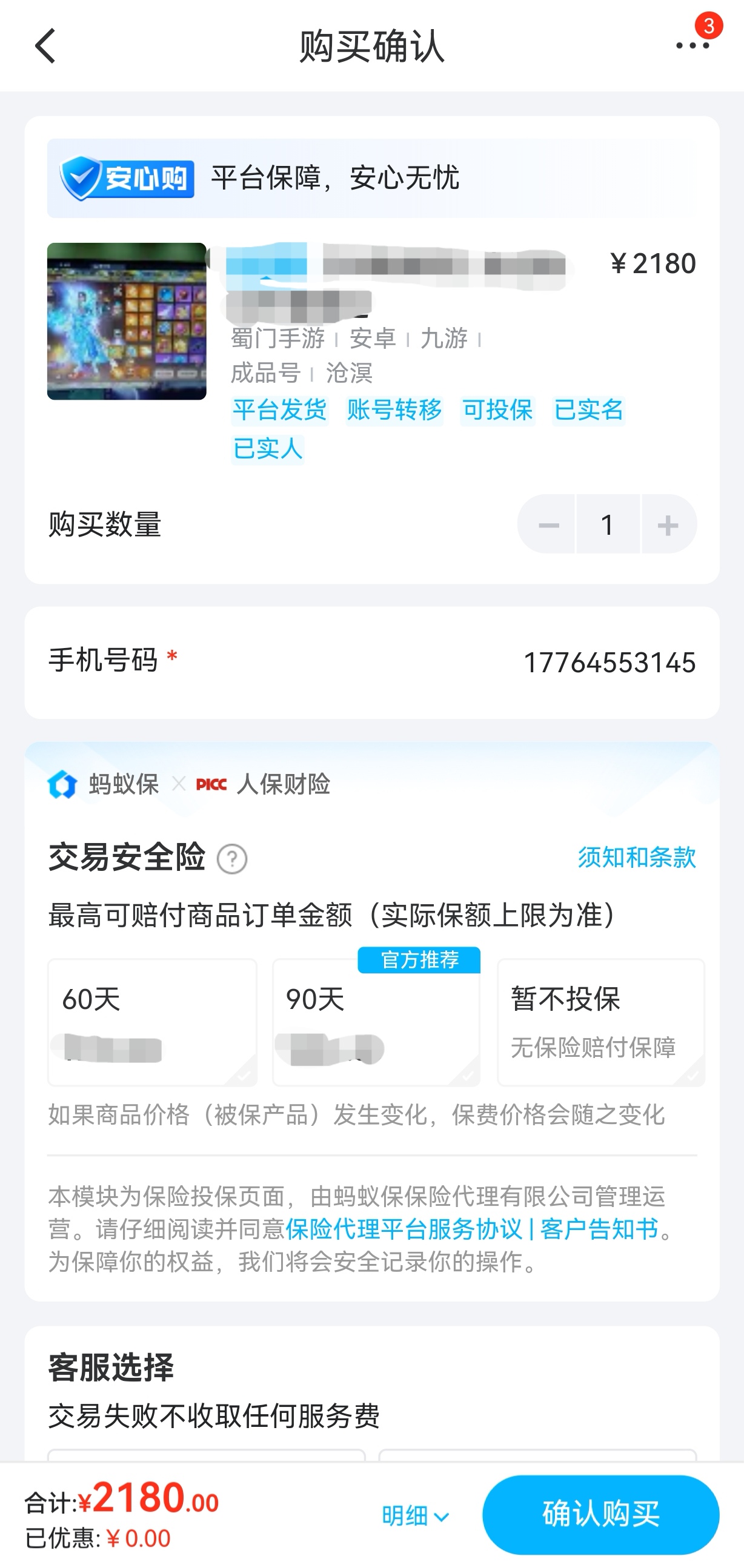Decrease purchase quantity with minus
This screenshot has height=1568, width=744.
[x=547, y=524]
